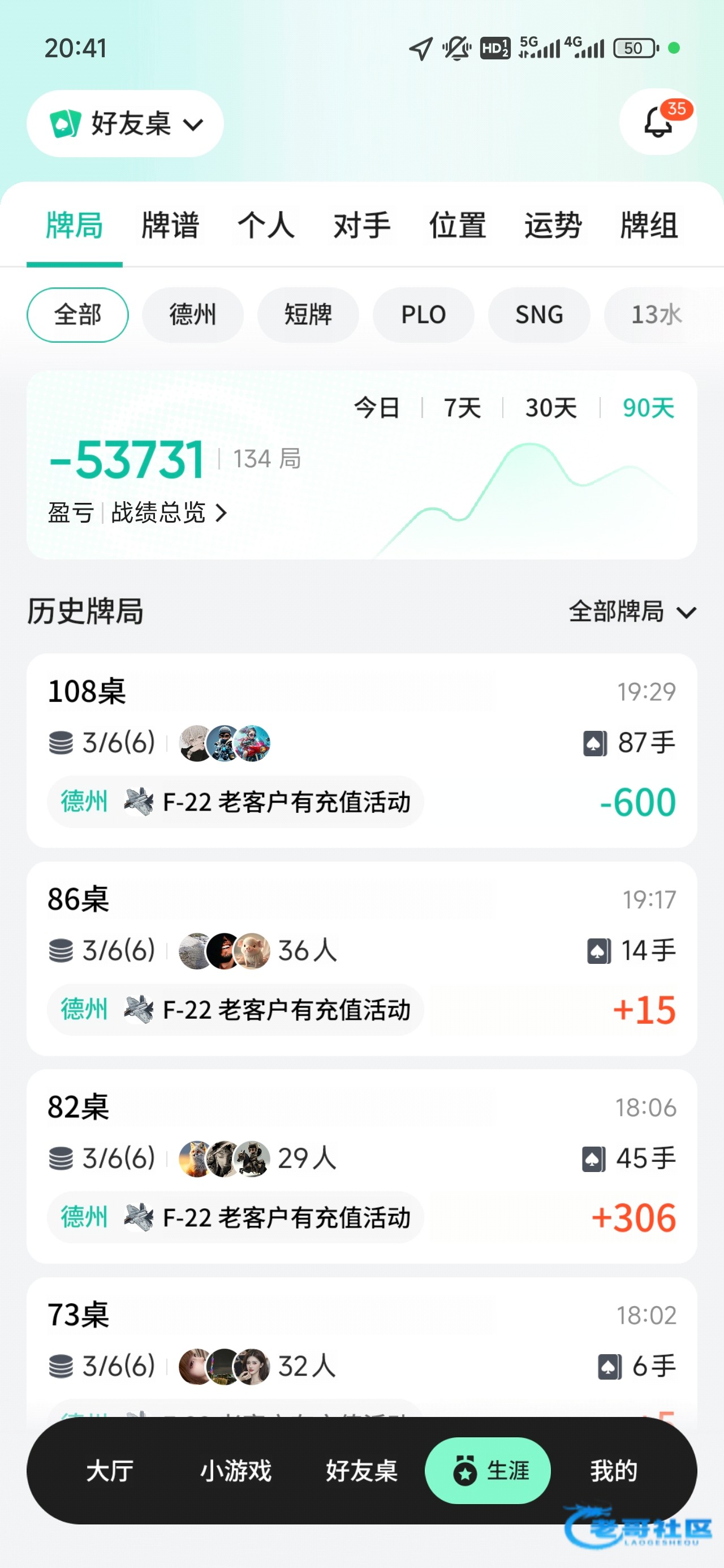Screen dimensions: 724x1568
Task: Switch the period to 30天
Action: tap(551, 408)
